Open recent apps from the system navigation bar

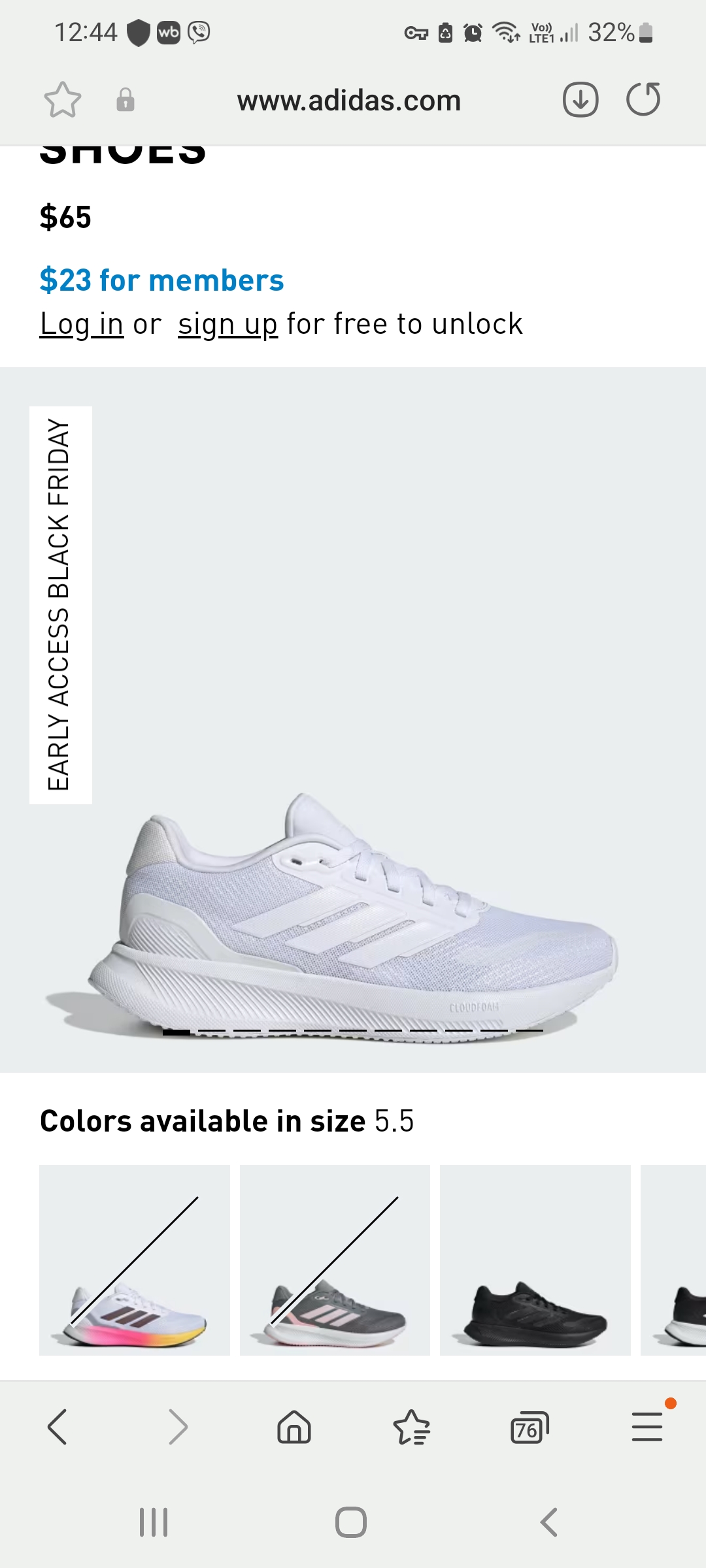tap(154, 1522)
